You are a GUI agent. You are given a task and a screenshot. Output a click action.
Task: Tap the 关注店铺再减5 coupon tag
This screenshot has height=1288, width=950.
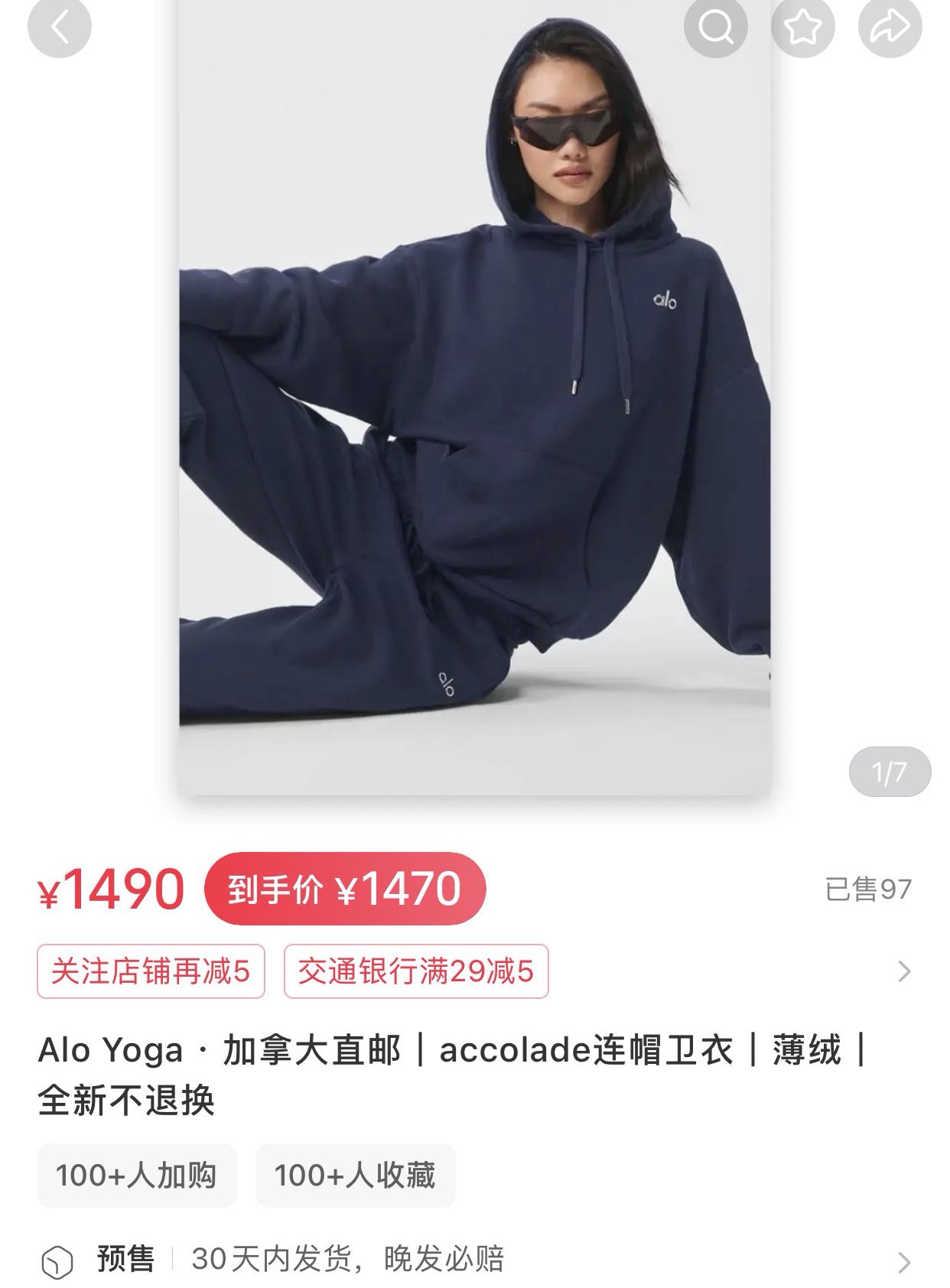(151, 971)
